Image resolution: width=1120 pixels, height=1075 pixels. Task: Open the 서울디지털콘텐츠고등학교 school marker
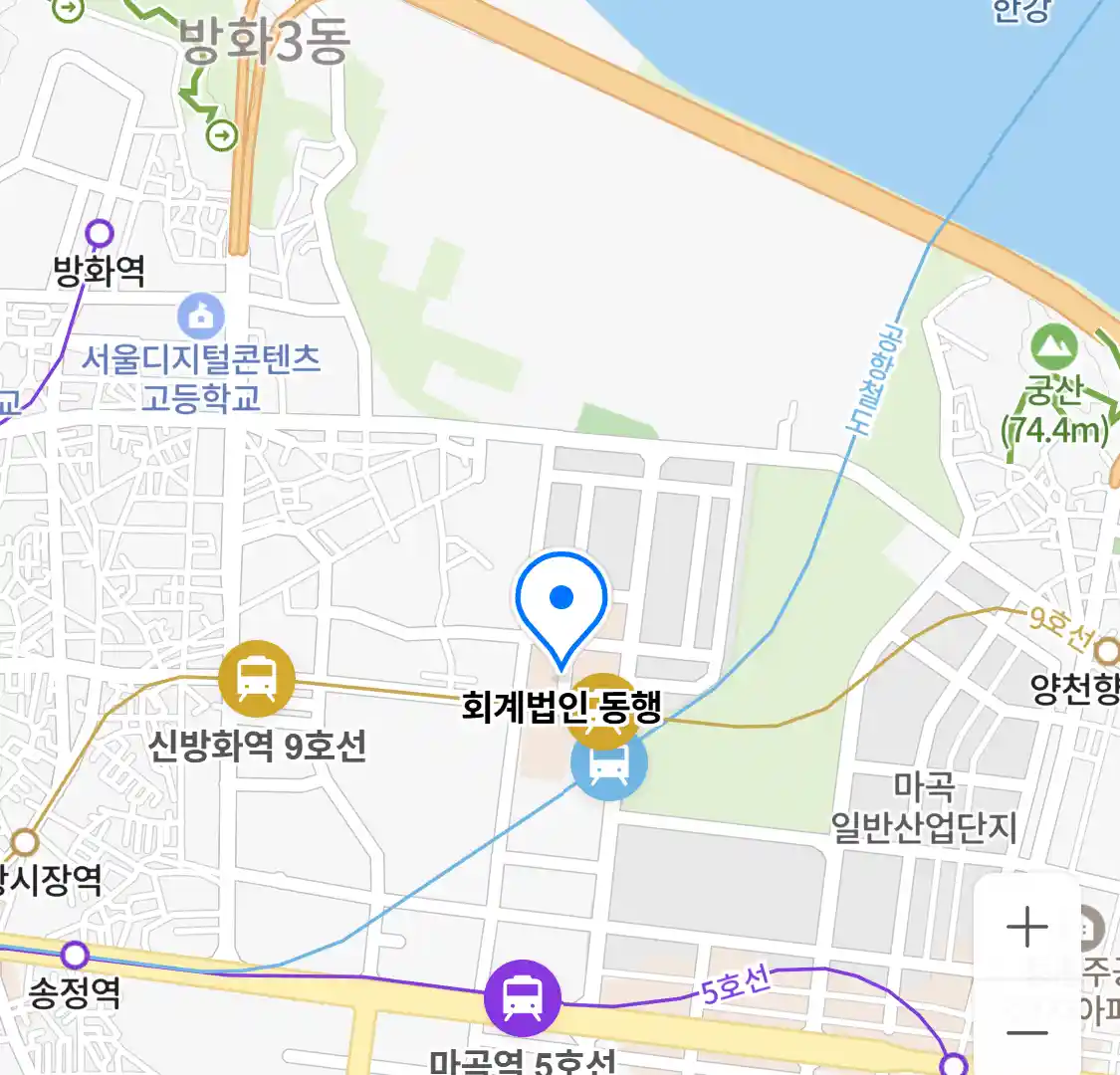click(x=200, y=317)
